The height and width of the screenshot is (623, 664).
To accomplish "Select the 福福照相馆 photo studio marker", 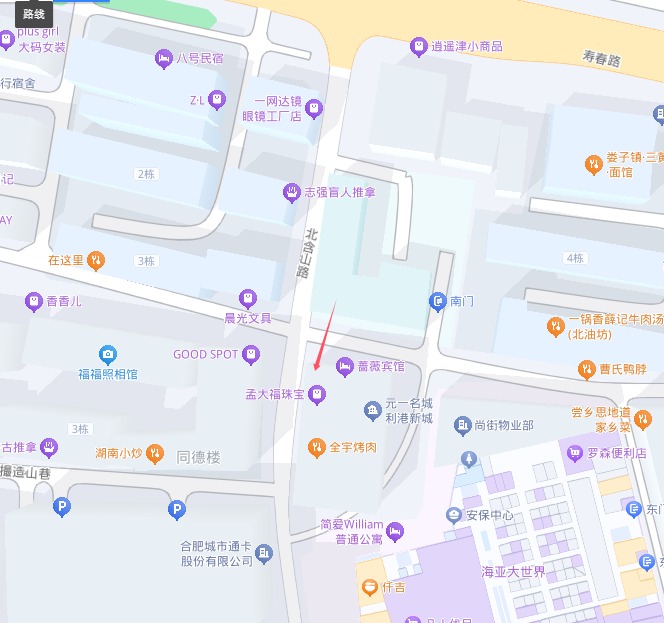I will (107, 354).
